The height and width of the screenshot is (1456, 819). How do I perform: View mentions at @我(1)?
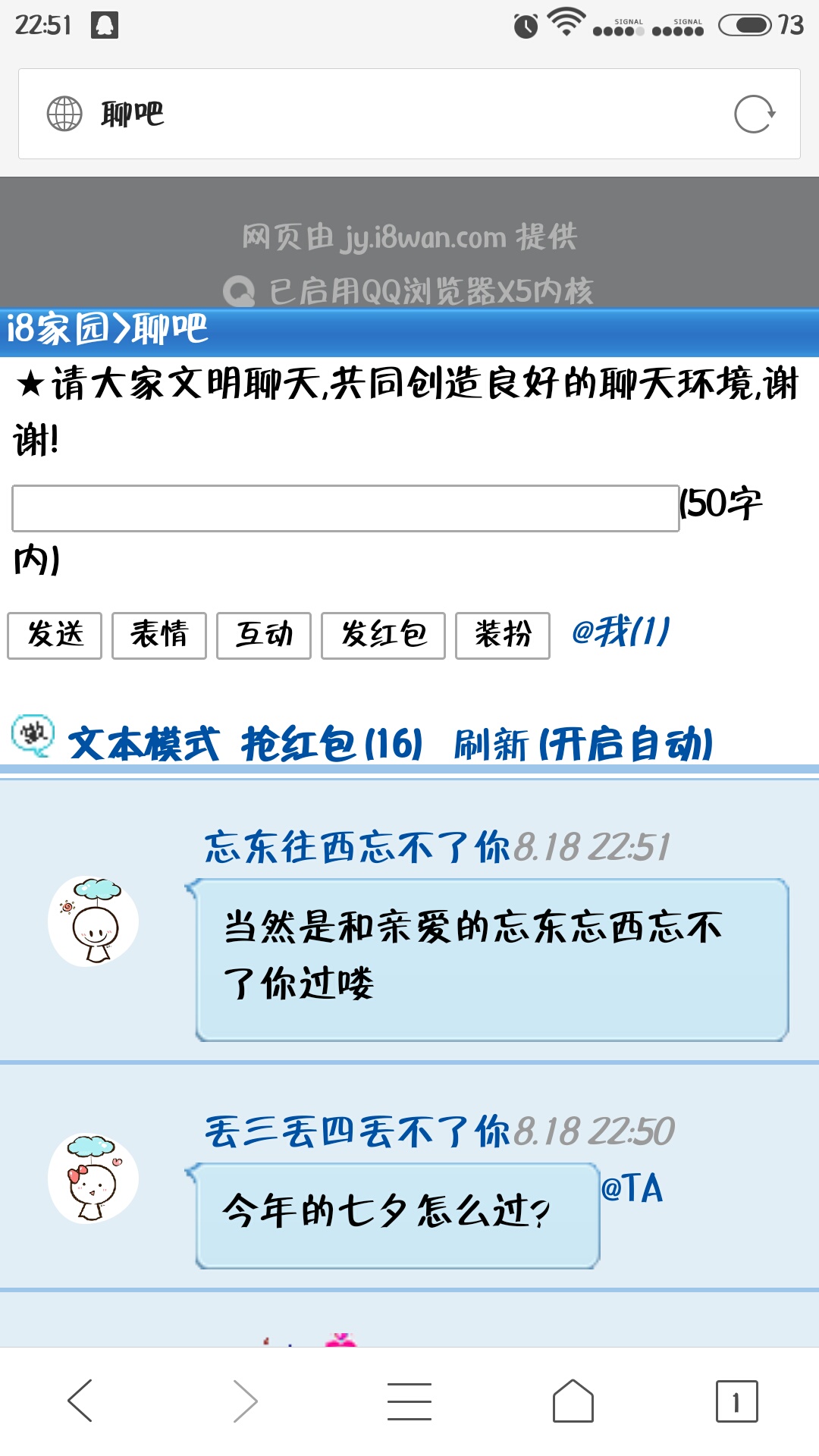pos(620,632)
